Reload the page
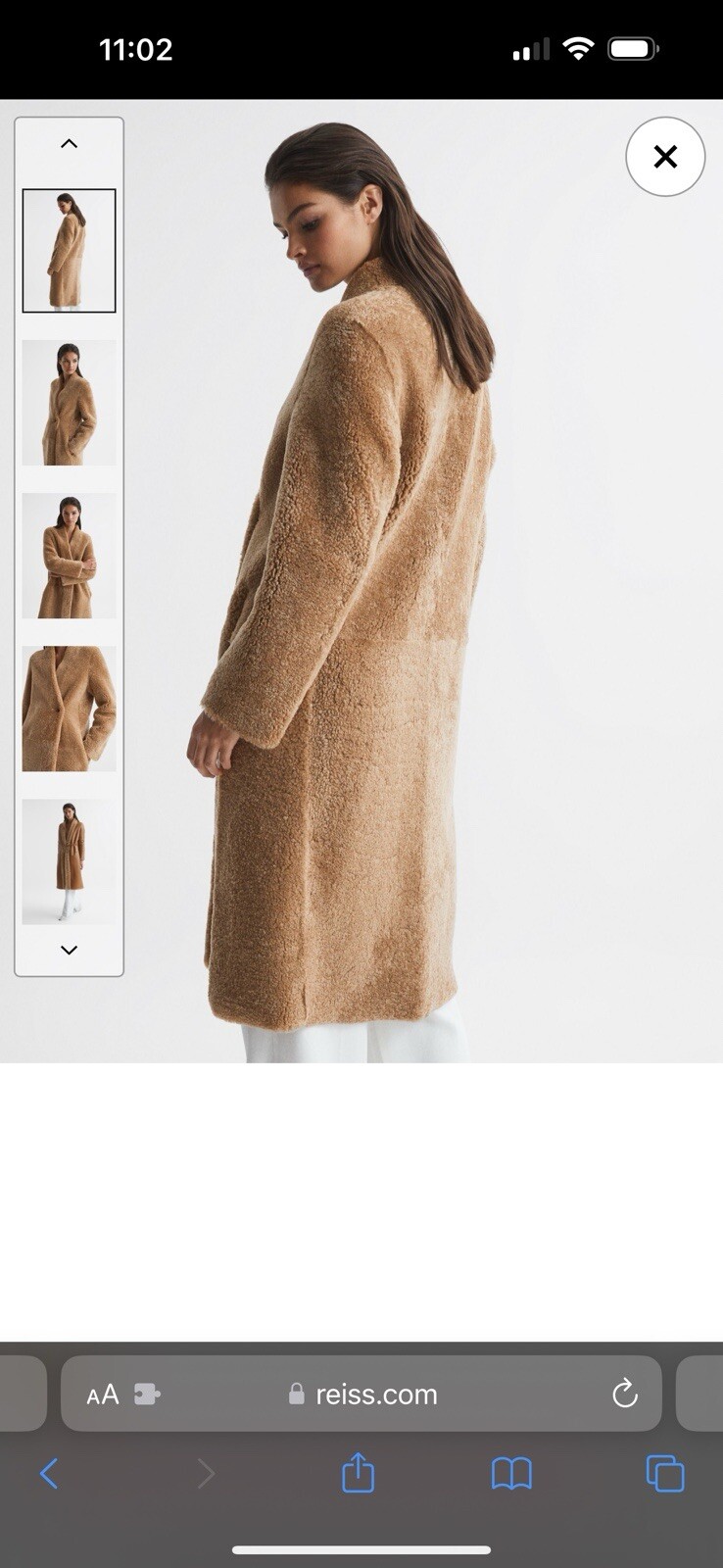The width and height of the screenshot is (723, 1568). click(624, 1394)
